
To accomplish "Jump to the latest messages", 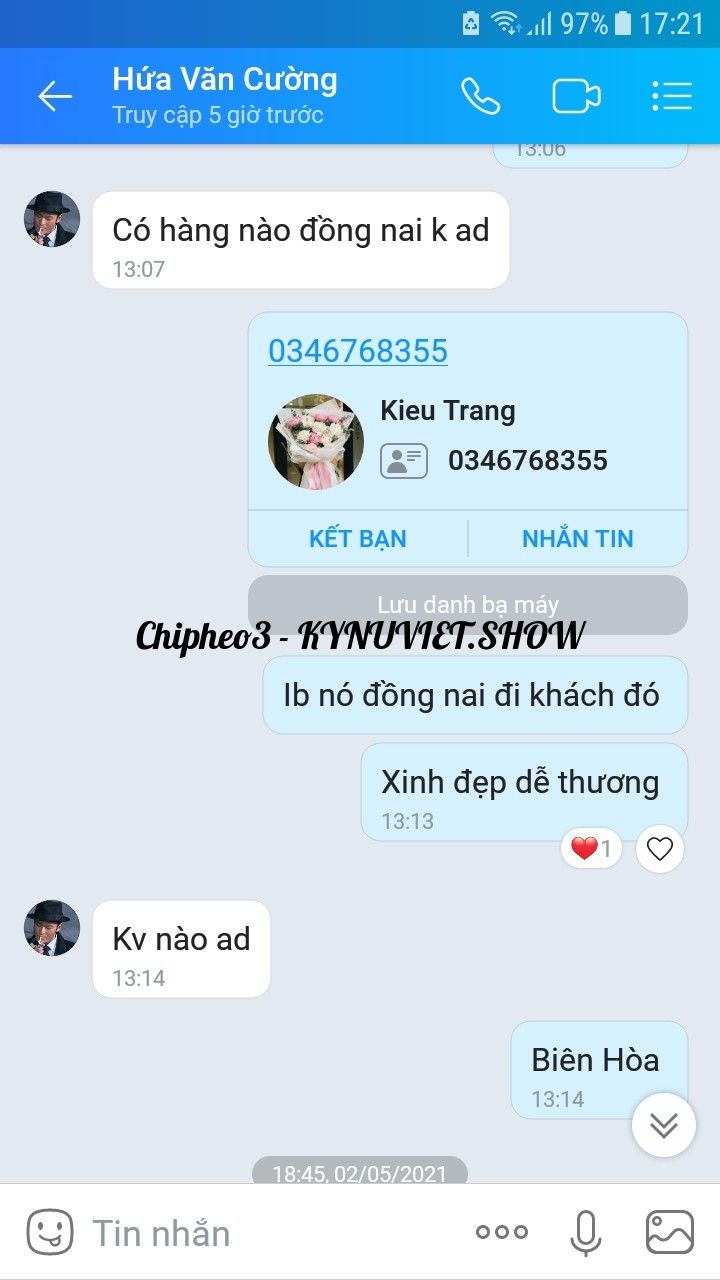I will [663, 1125].
